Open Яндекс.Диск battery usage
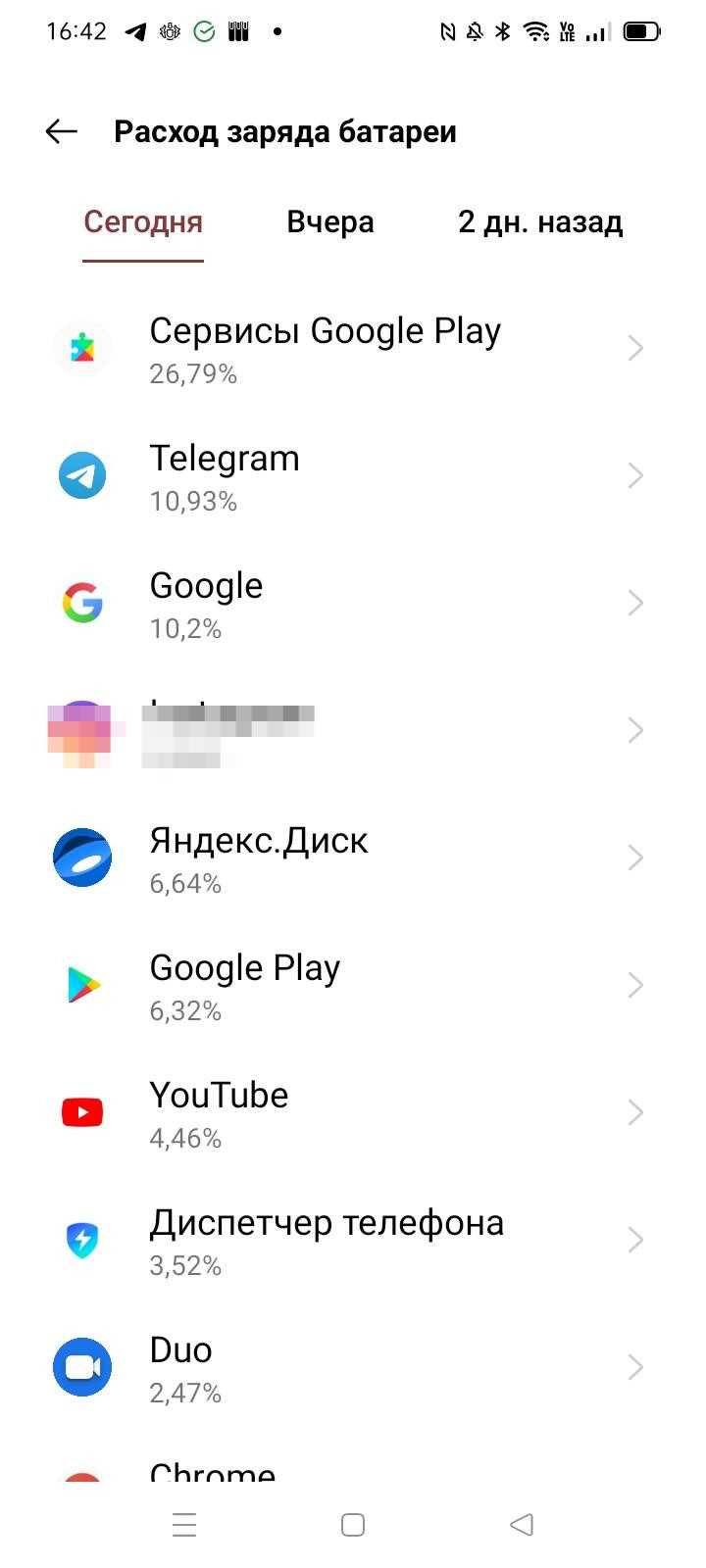The width and height of the screenshot is (706, 1568). 353,857
